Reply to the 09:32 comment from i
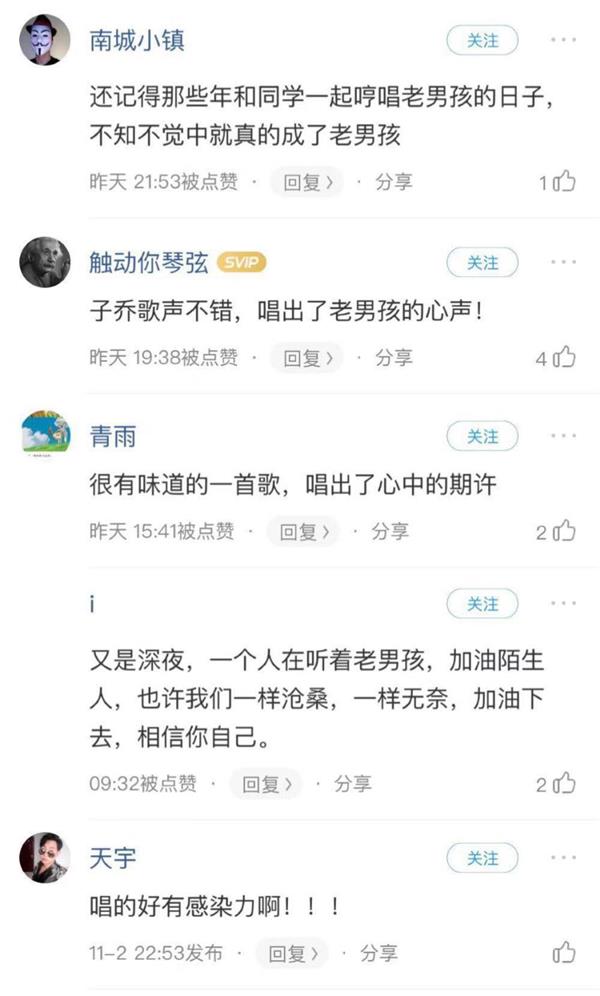This screenshot has height=996, width=600. click(x=267, y=784)
